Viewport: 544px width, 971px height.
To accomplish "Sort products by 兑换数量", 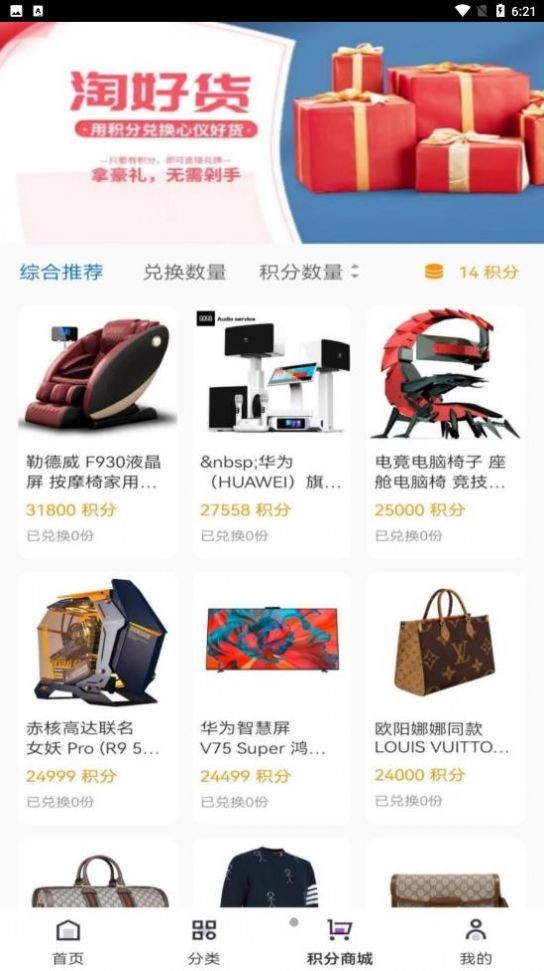I will (185, 272).
